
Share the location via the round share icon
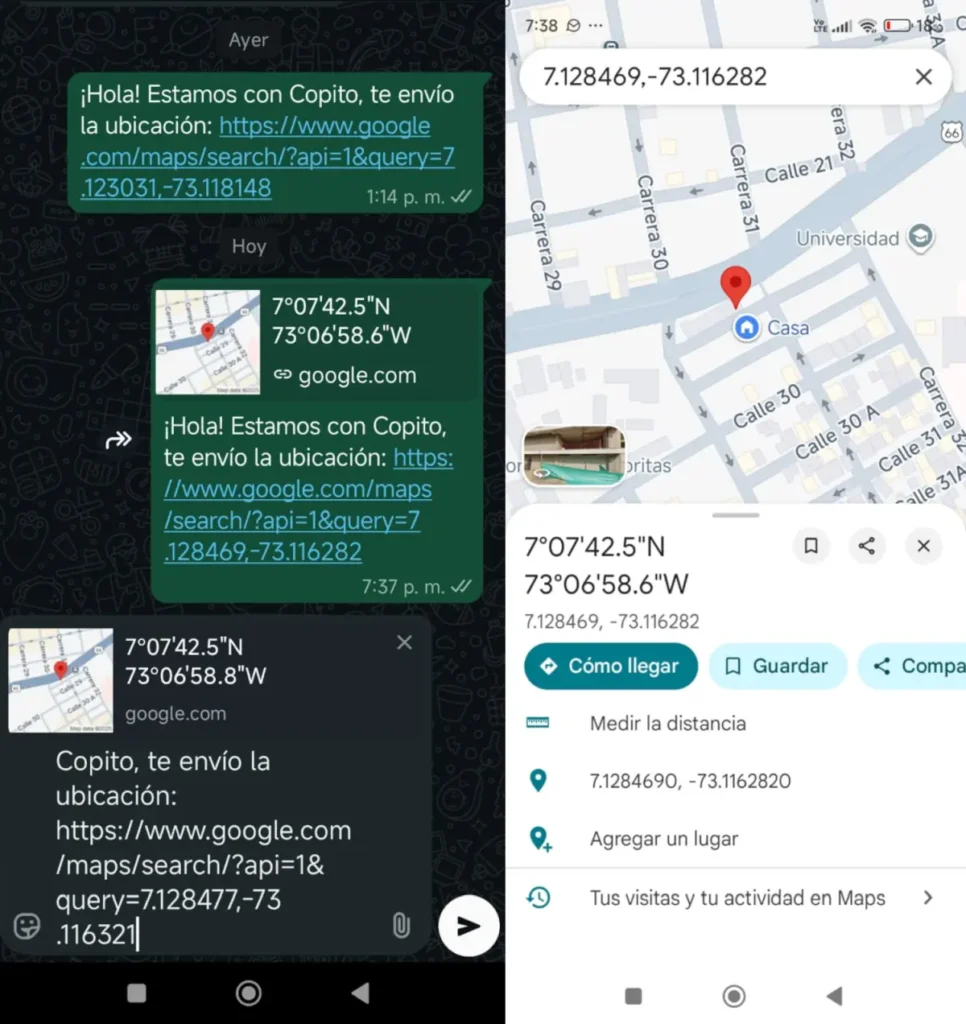pos(867,546)
